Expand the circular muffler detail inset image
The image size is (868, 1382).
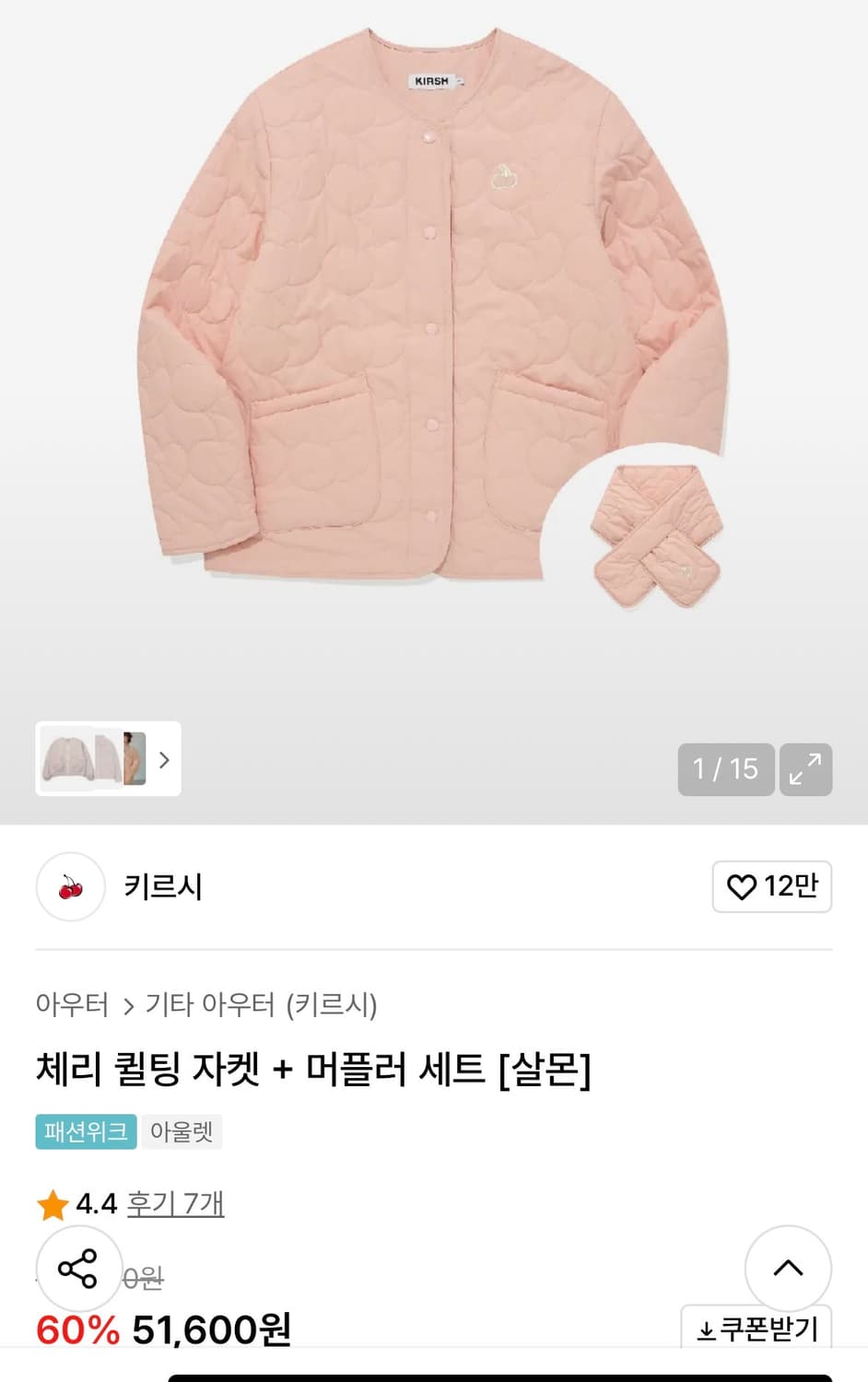pyautogui.click(x=660, y=533)
